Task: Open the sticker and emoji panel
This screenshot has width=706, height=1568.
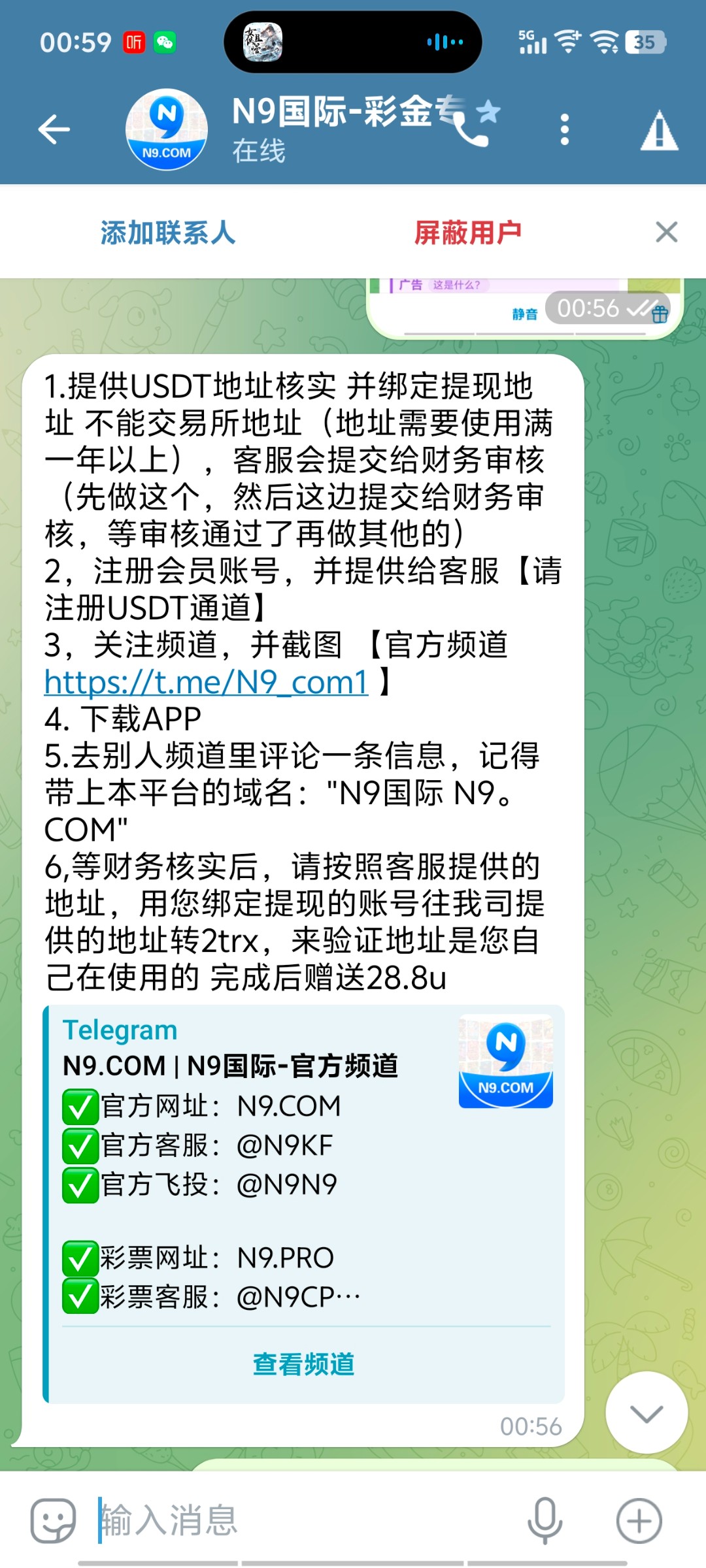Action: (x=53, y=1520)
